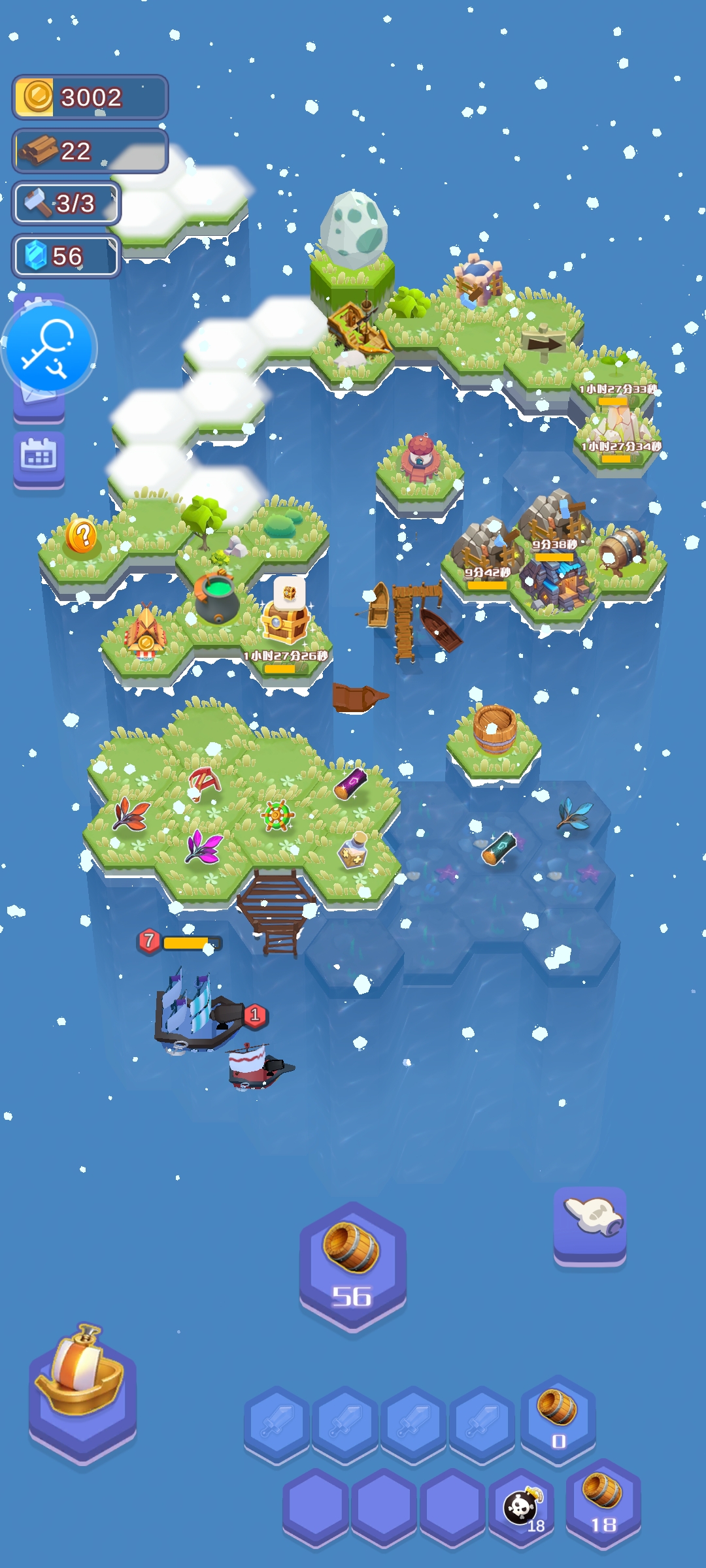Tap the bone horn button
The width and height of the screenshot is (706, 1568).
590,1226
